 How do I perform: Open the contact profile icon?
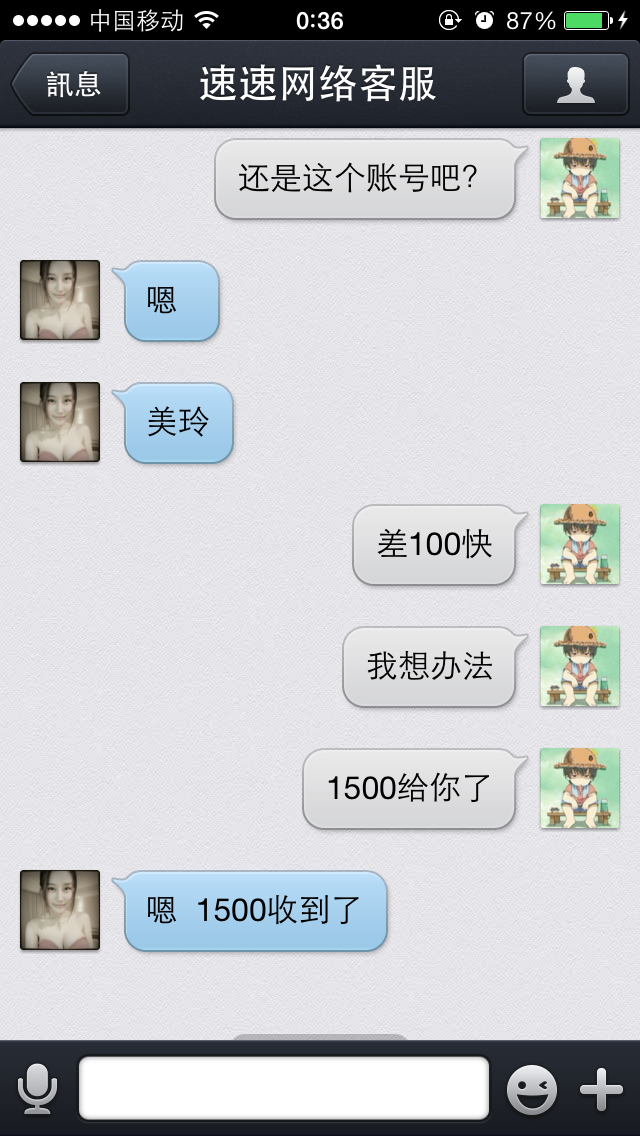pos(575,84)
